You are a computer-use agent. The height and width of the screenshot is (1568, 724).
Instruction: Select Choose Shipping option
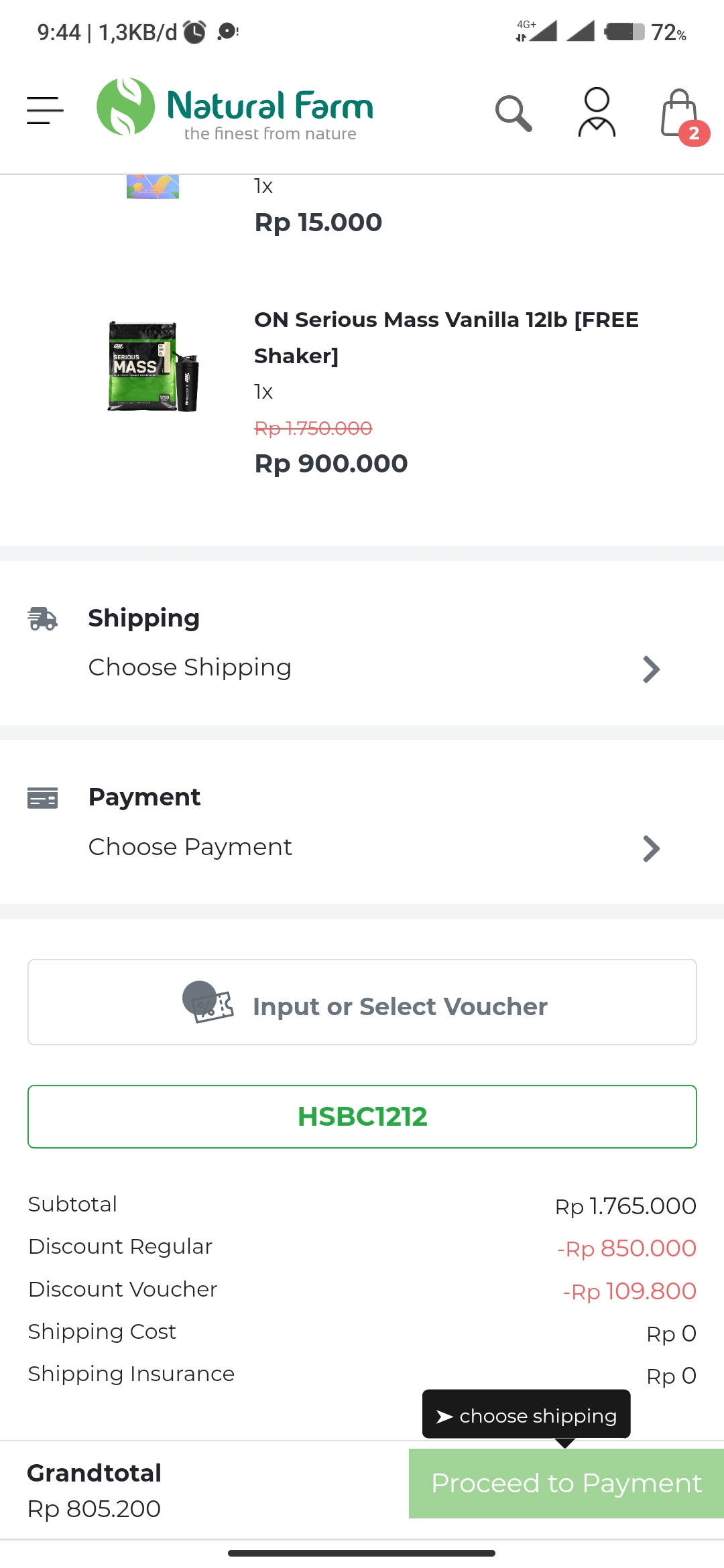362,668
